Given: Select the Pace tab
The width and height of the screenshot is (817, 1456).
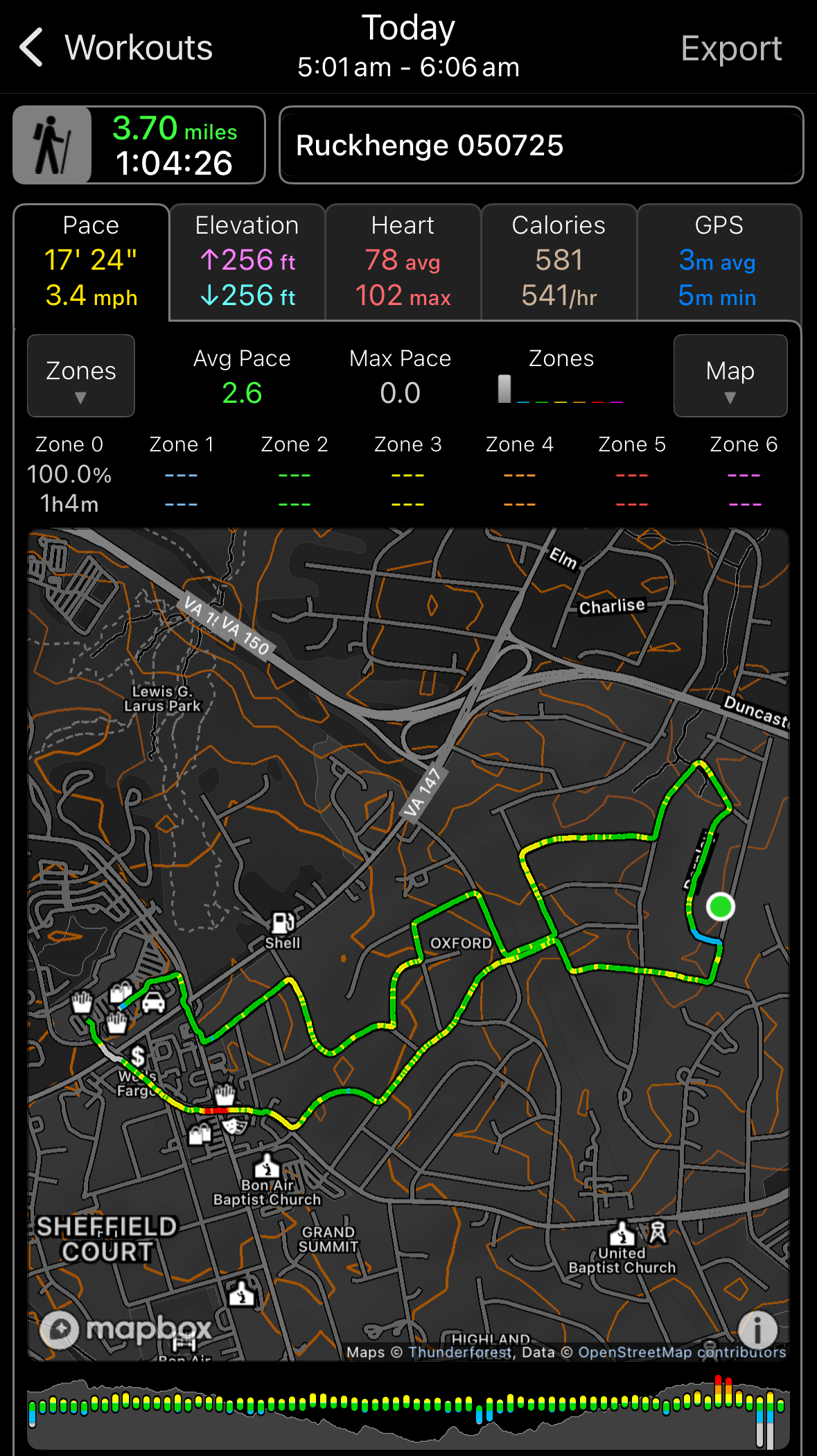Looking at the screenshot, I should pos(91,262).
